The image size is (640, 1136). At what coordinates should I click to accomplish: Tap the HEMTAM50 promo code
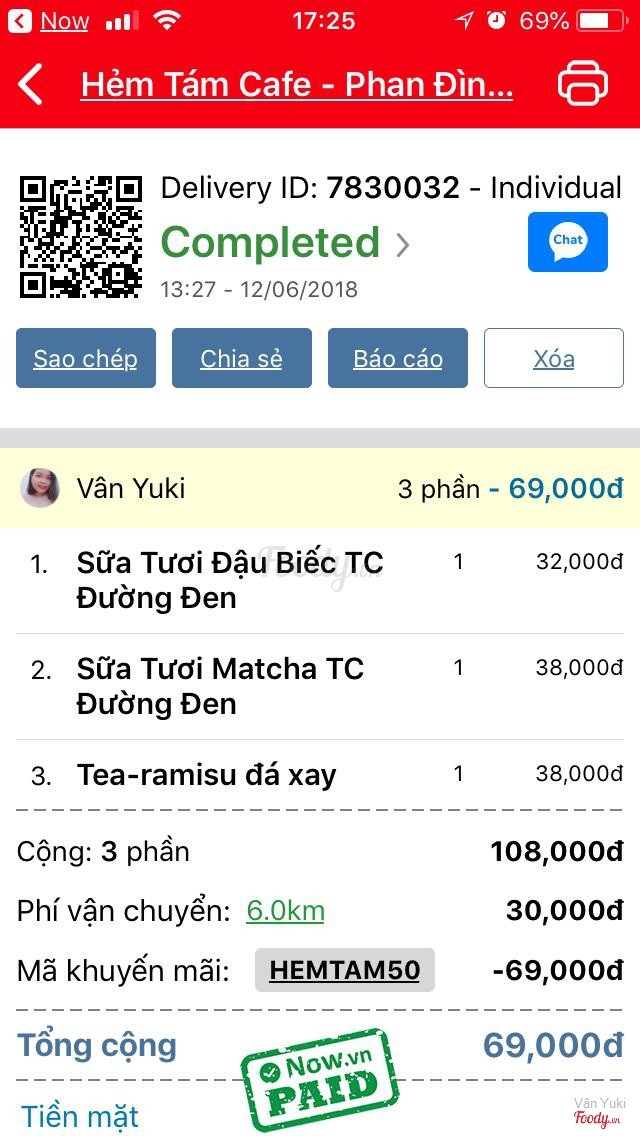coord(345,970)
